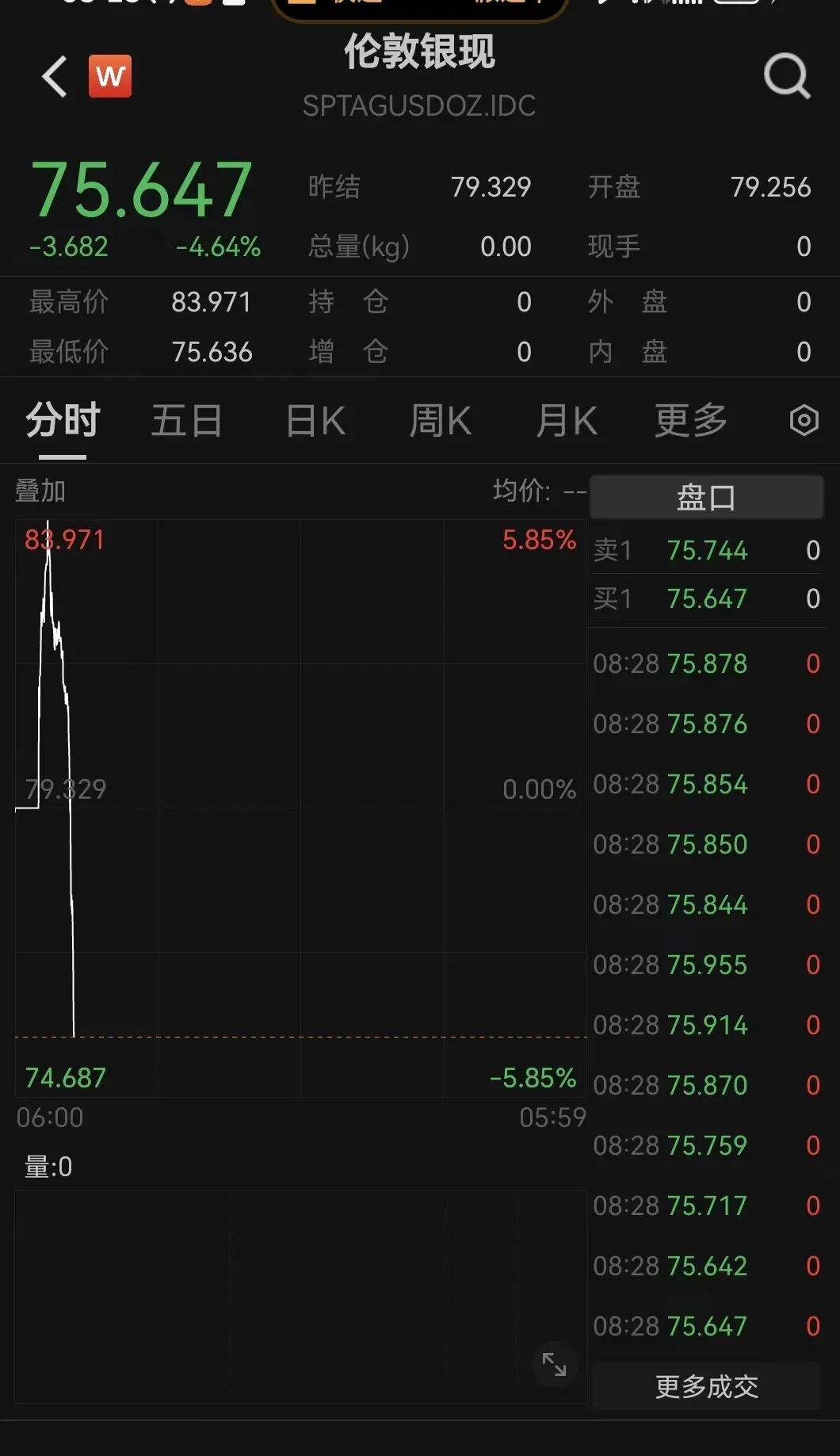Switch to the 五日 five-day tab

click(187, 420)
